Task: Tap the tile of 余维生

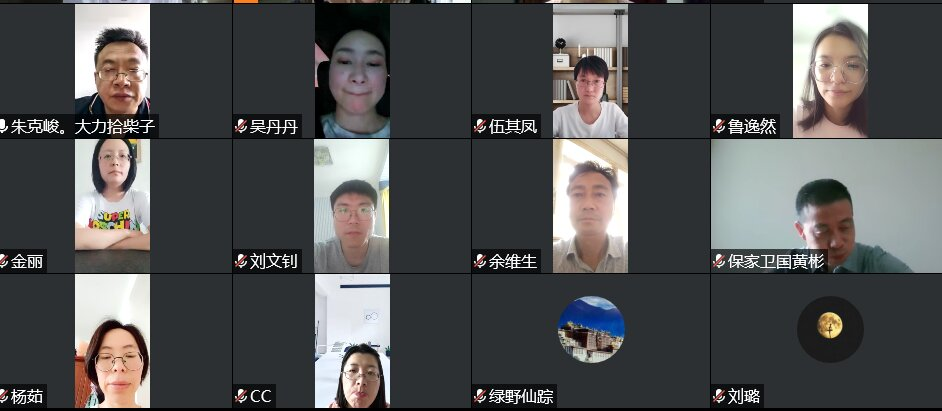Action: [590, 205]
